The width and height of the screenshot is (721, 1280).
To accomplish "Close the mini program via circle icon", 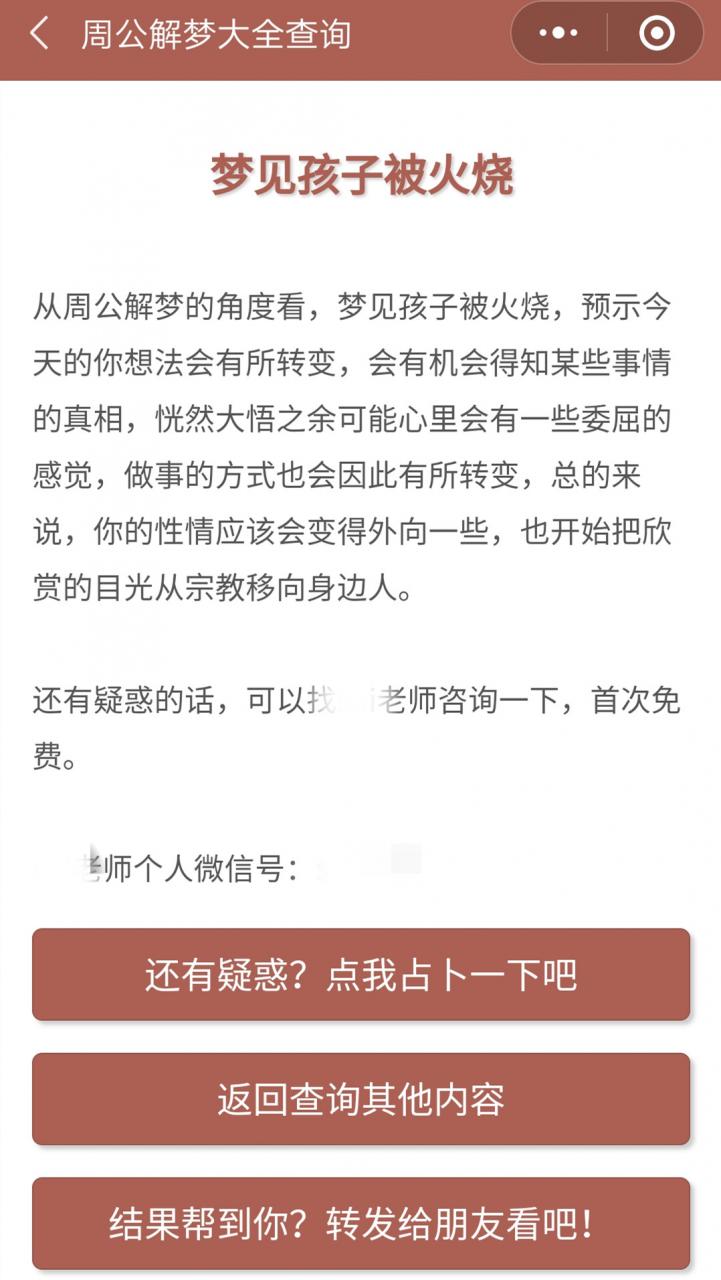I will coord(656,34).
